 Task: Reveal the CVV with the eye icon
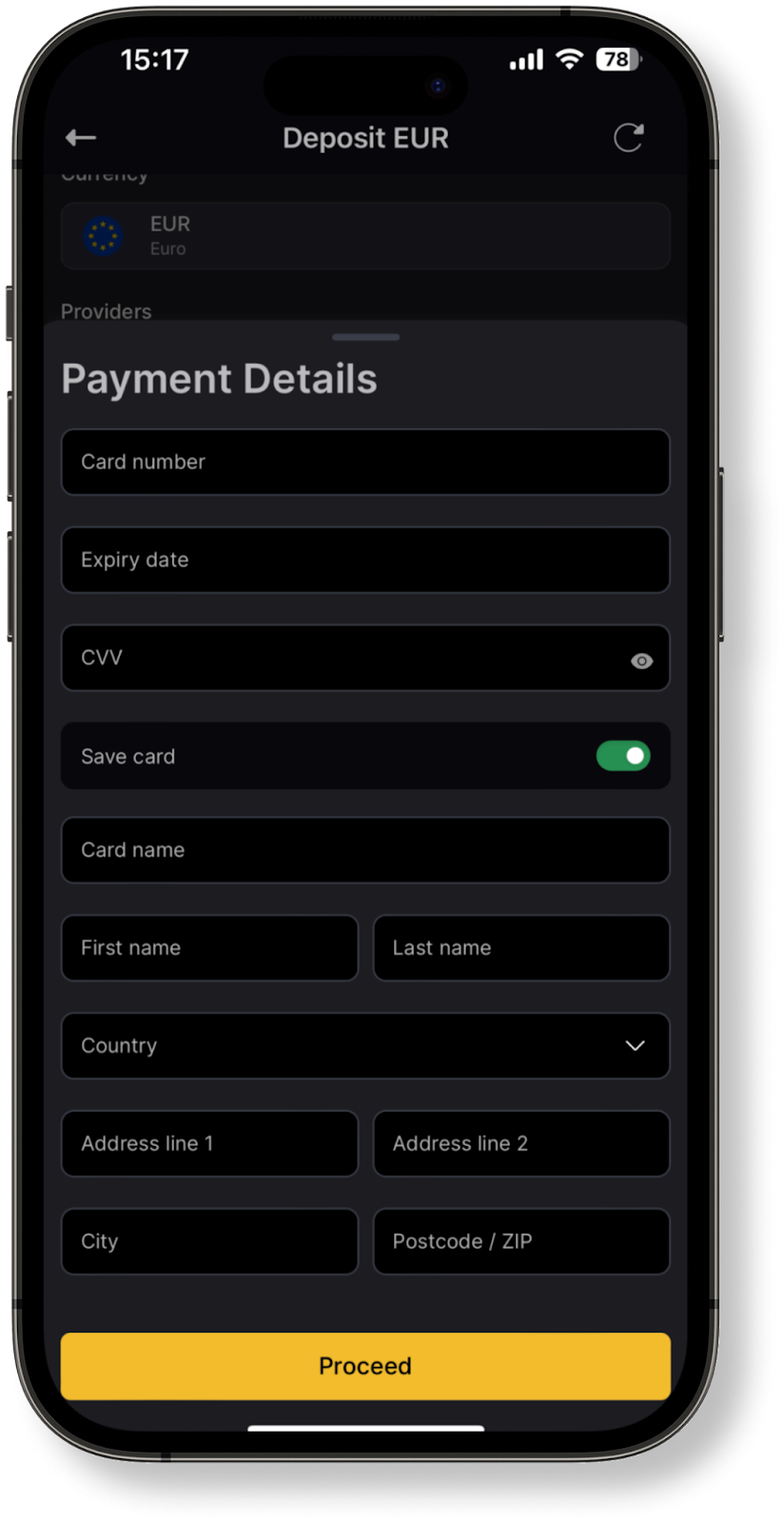click(x=642, y=661)
